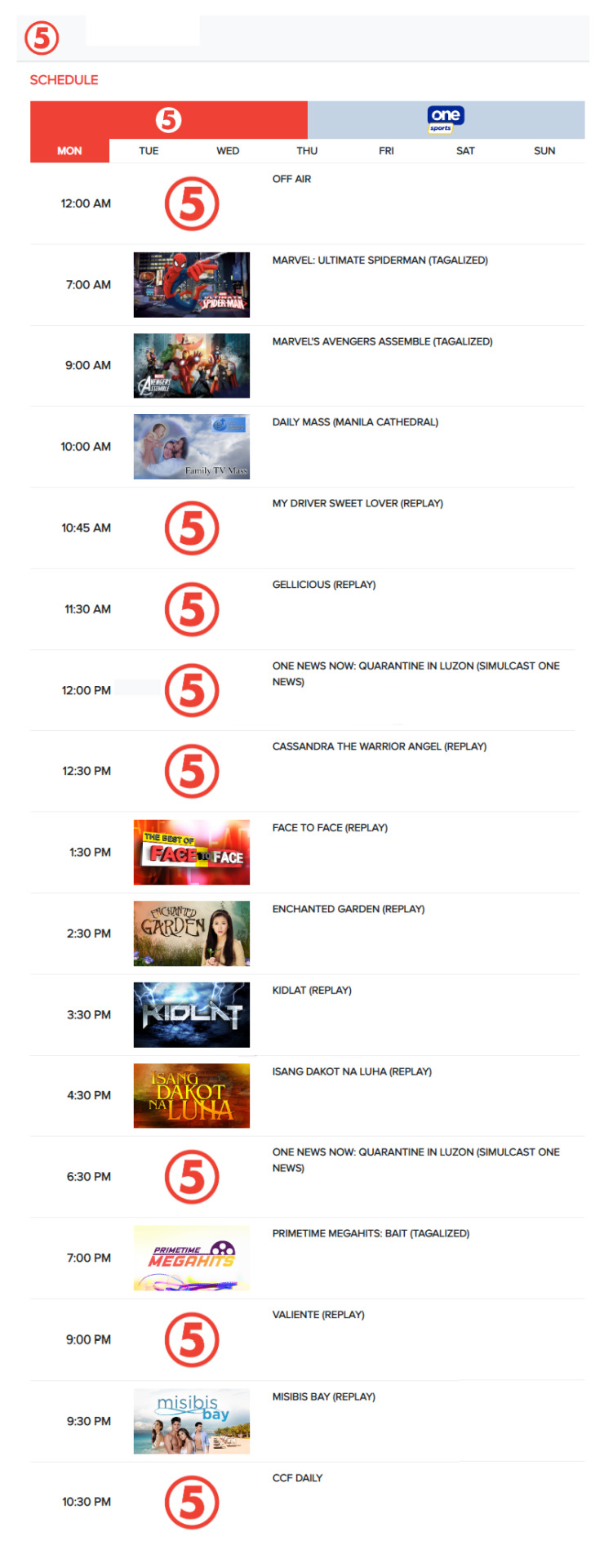Viewport: 613px width, 1568px height.
Task: Open the Daily Mass Family TV Mass thumbnail
Action: point(192,446)
